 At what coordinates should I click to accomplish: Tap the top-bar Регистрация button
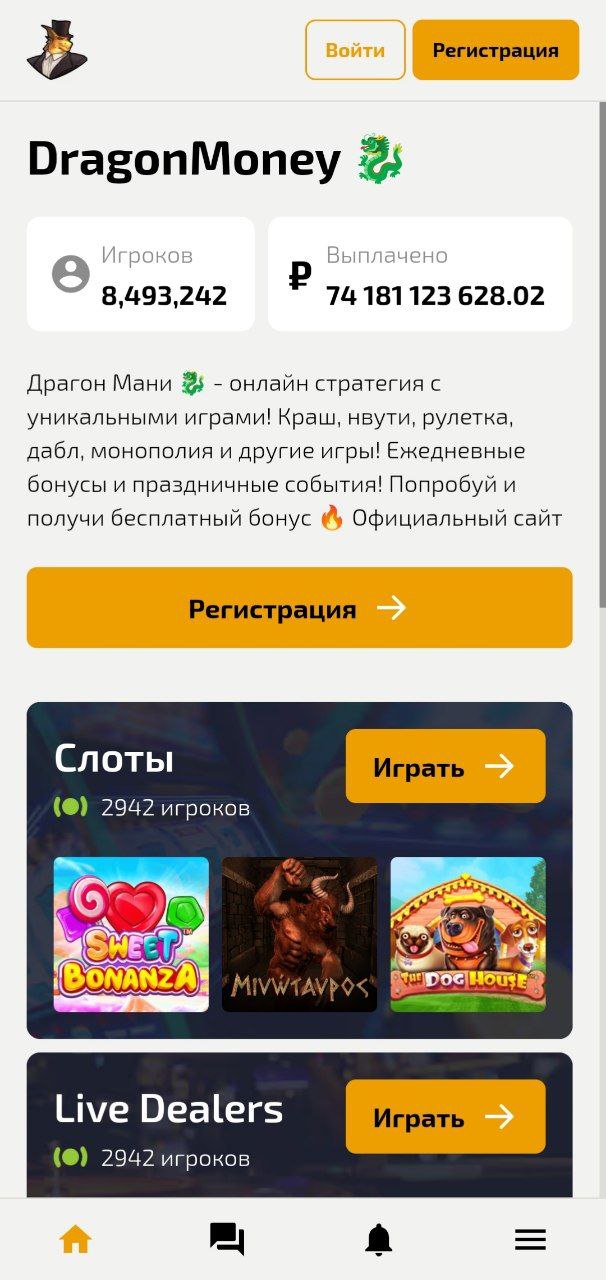(x=496, y=50)
